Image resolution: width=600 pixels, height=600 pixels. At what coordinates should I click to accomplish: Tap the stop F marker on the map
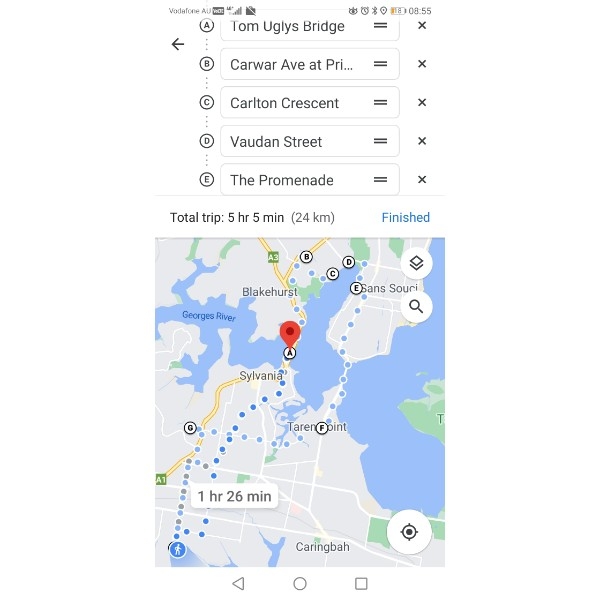322,428
